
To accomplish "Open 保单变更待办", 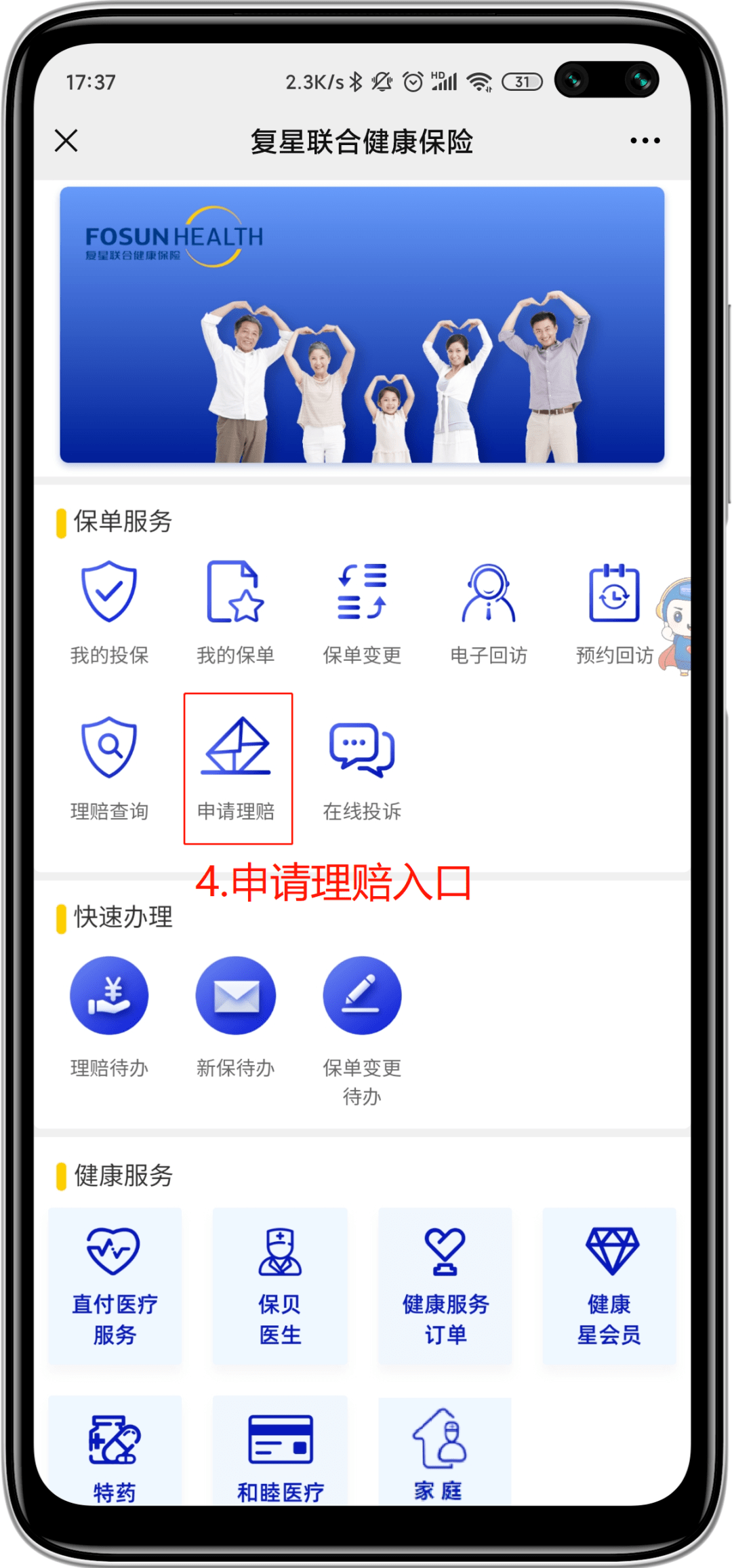I will tap(362, 997).
